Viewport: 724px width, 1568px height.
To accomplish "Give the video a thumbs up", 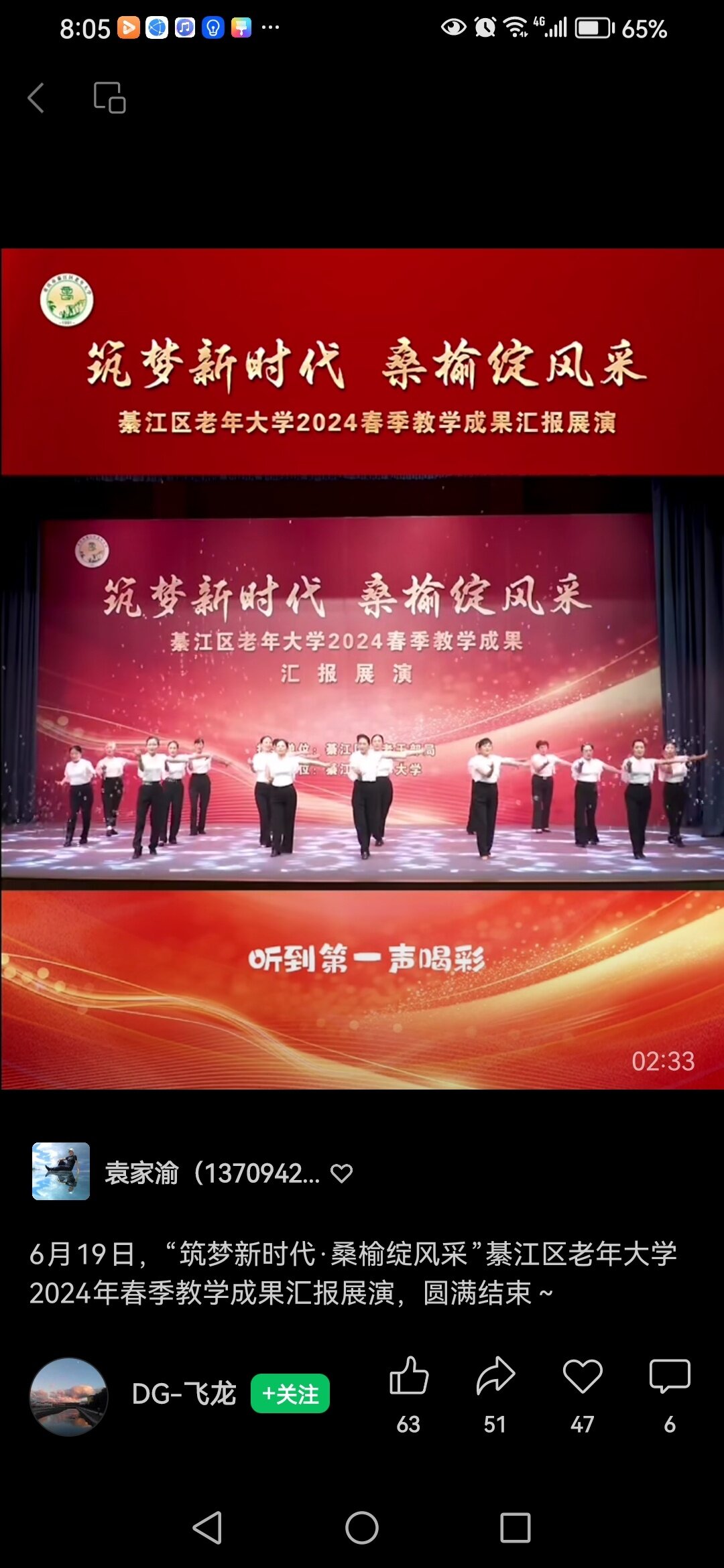I will pos(408,1376).
